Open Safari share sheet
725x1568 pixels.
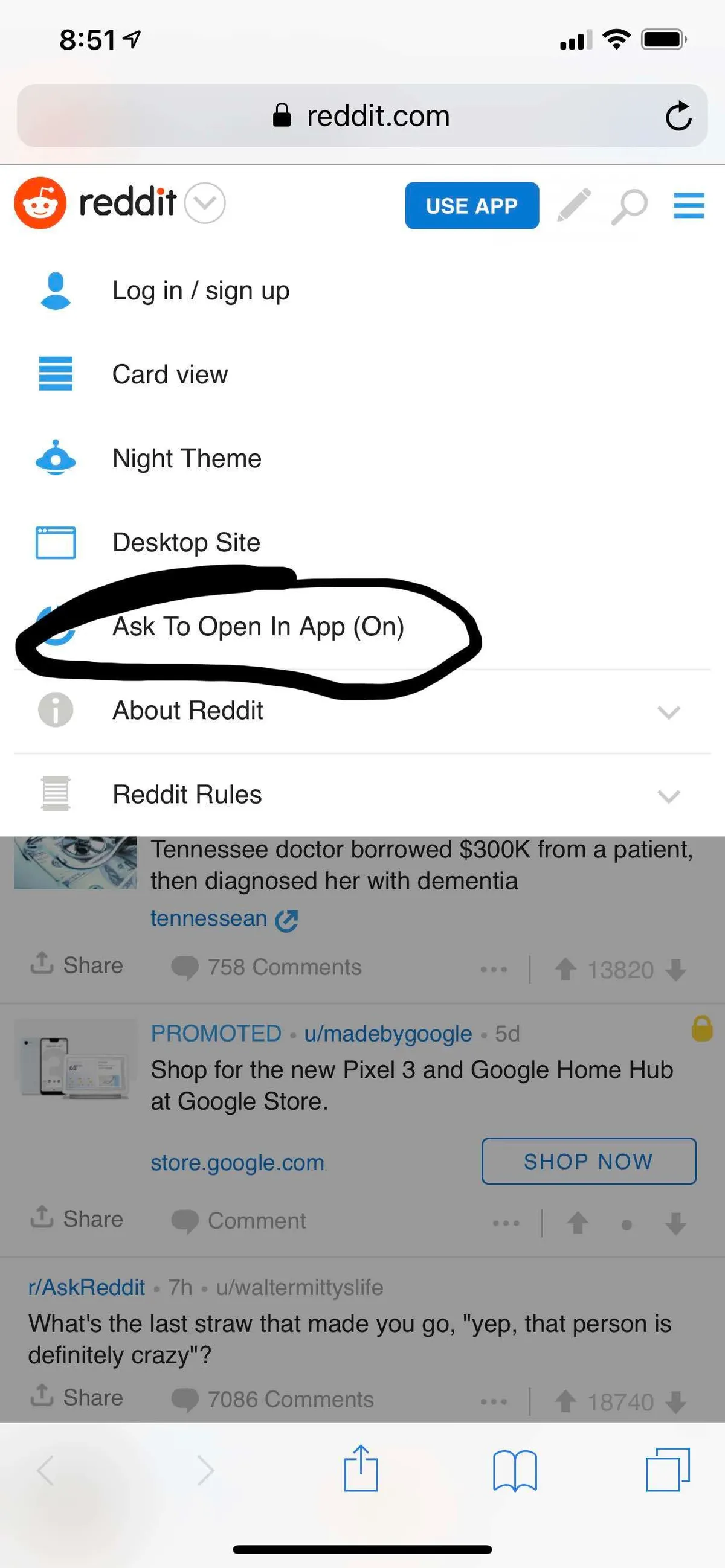coord(361,1468)
